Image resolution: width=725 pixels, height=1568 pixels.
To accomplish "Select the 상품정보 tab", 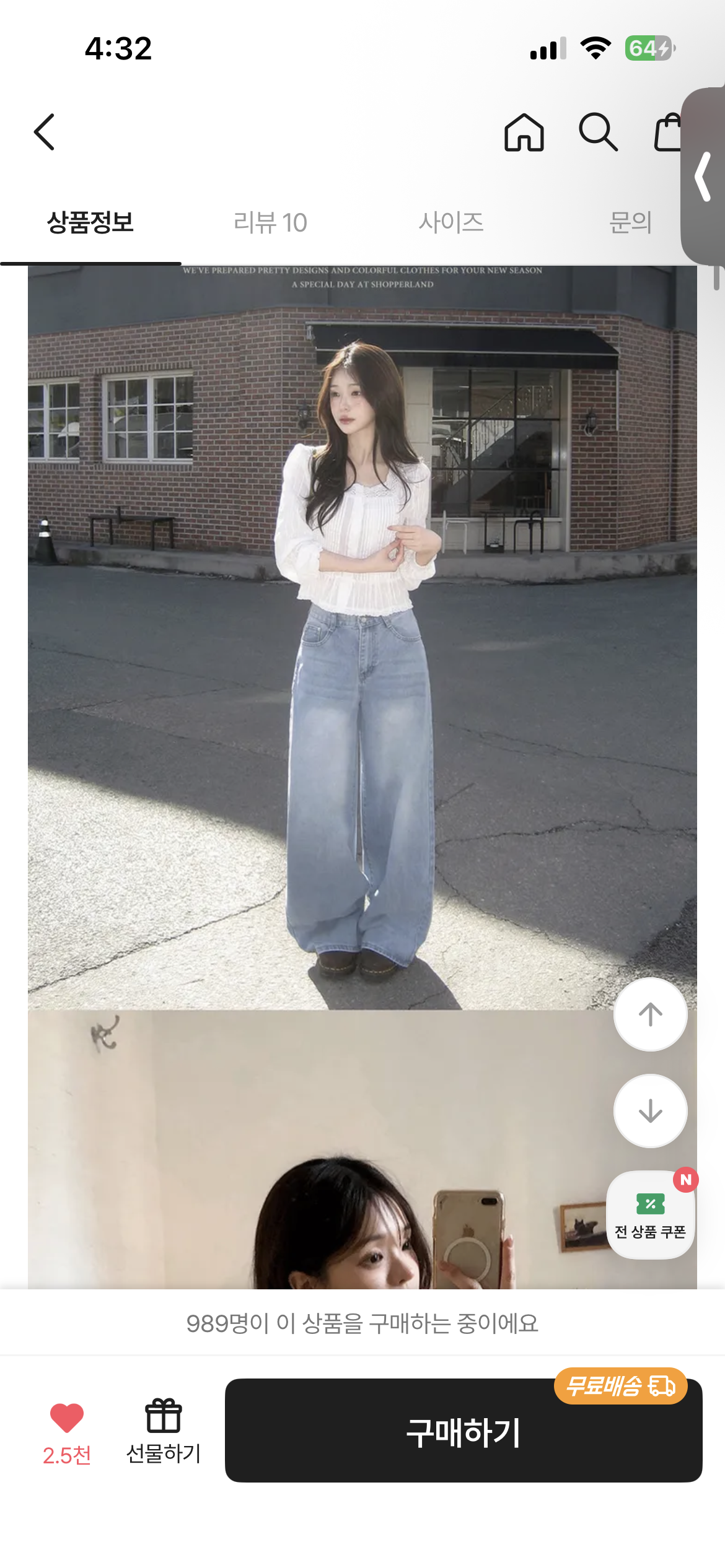I will tap(90, 223).
